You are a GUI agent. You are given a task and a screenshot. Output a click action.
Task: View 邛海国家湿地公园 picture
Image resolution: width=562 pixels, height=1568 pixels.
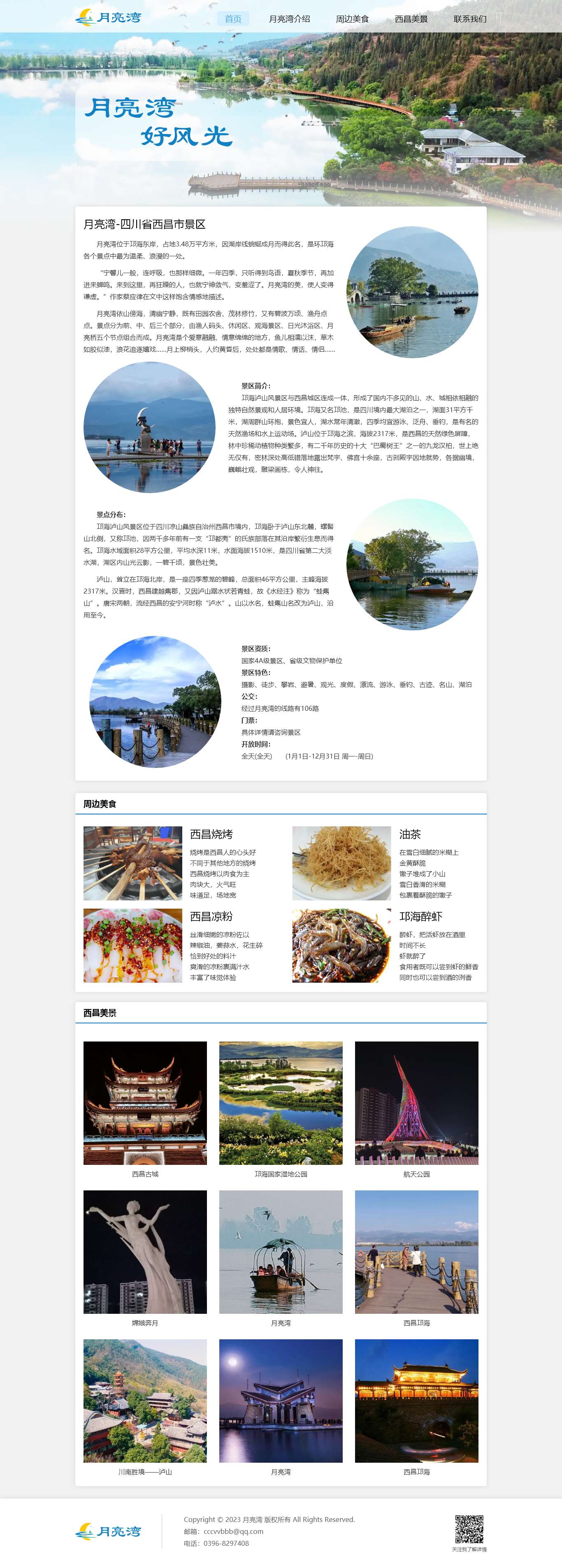click(x=281, y=1103)
